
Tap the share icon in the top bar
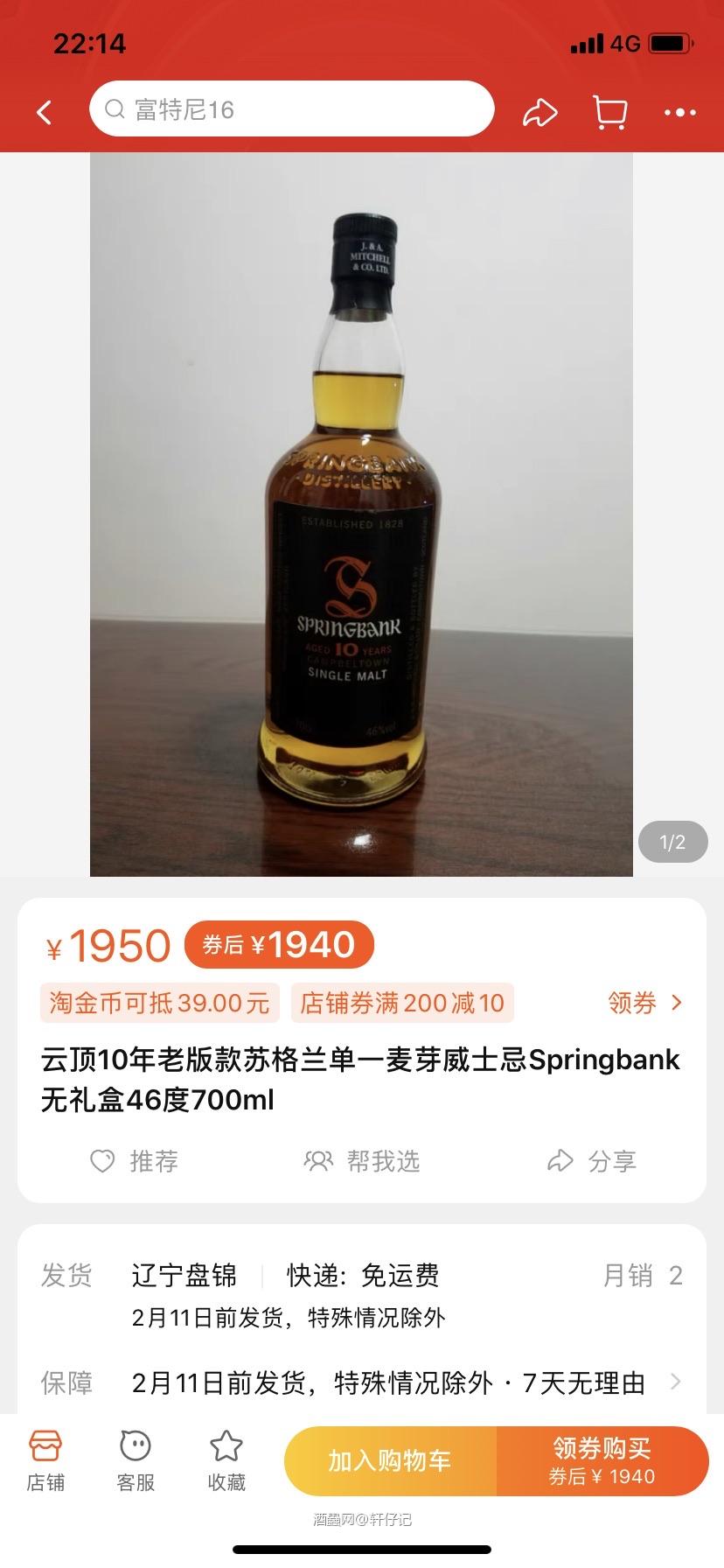coord(540,112)
